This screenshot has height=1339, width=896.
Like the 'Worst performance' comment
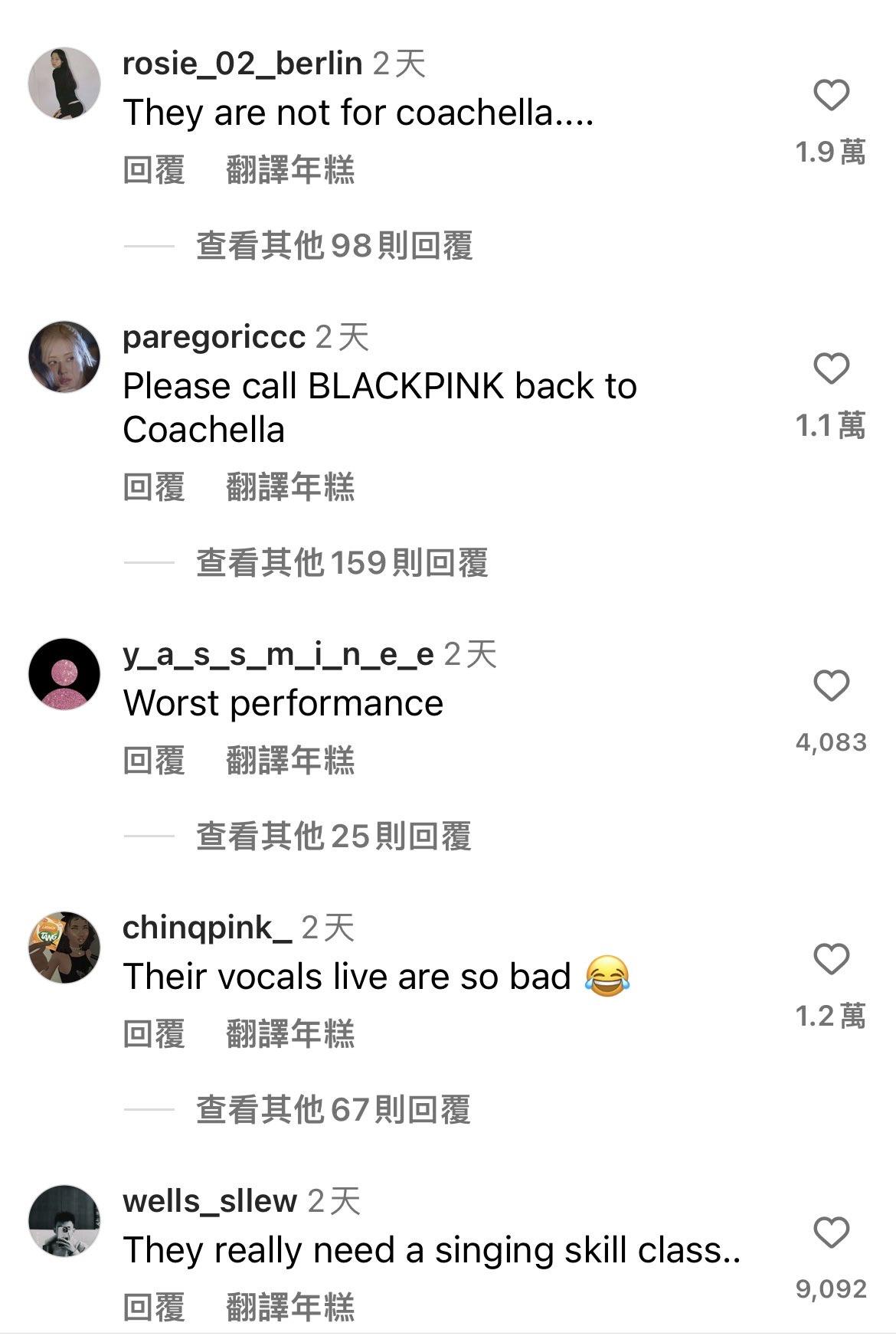[831, 686]
